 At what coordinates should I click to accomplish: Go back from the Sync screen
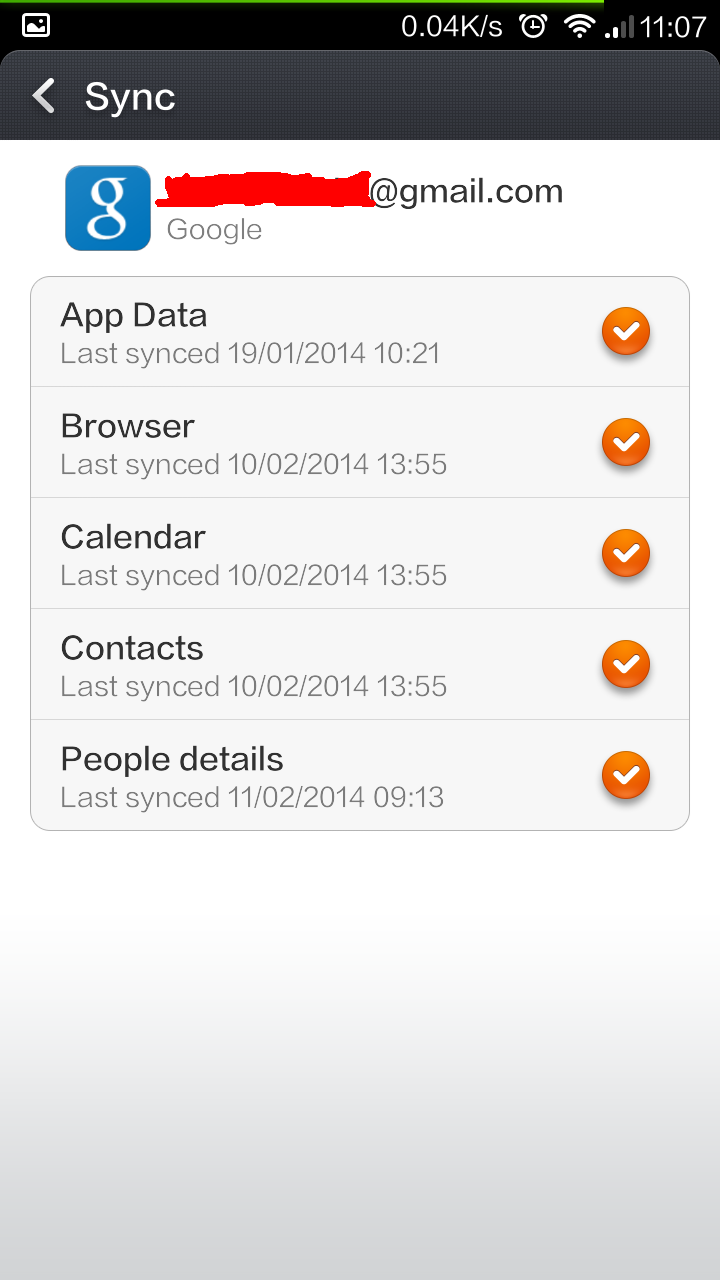[x=43, y=96]
